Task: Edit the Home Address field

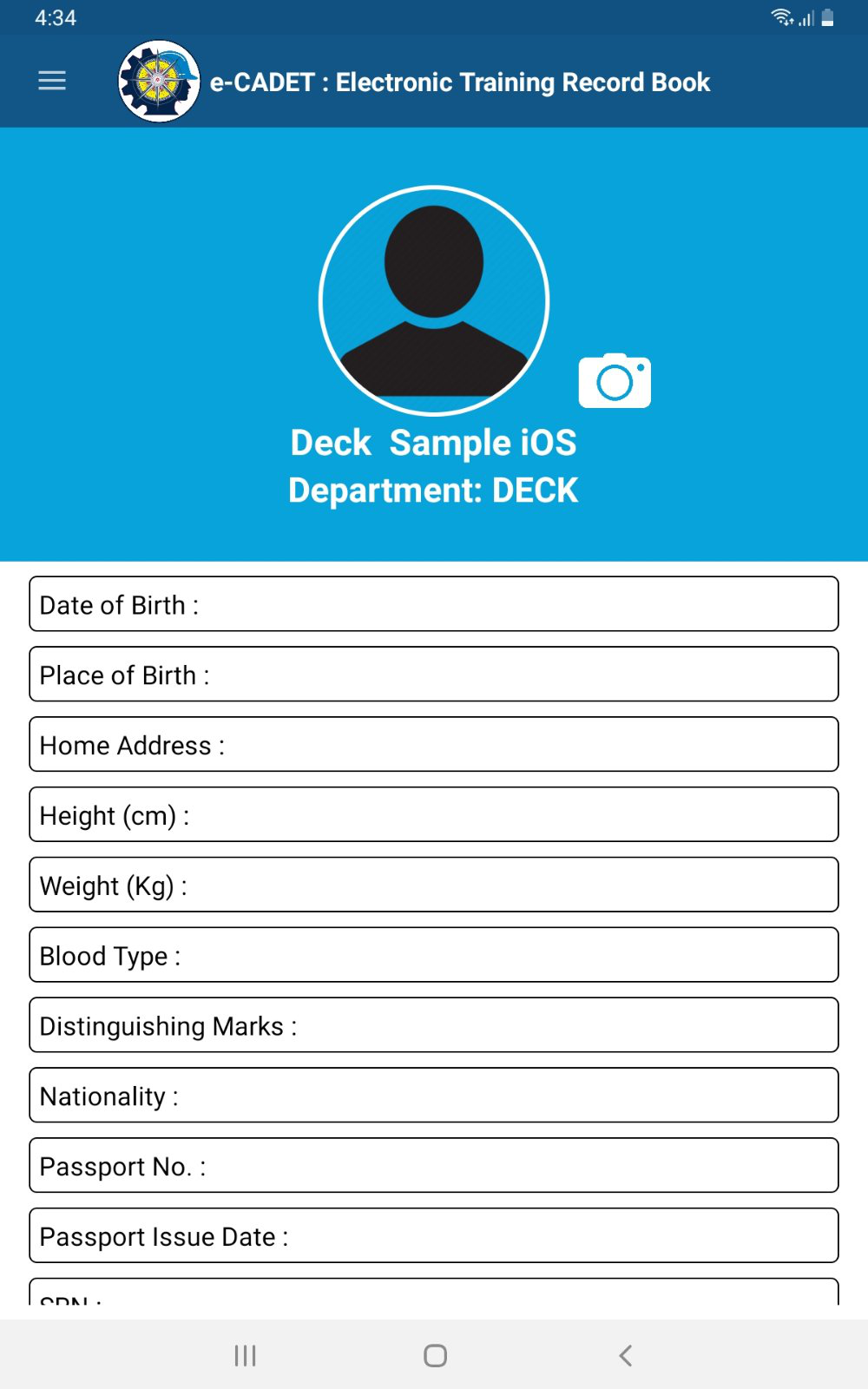Action: (x=434, y=745)
